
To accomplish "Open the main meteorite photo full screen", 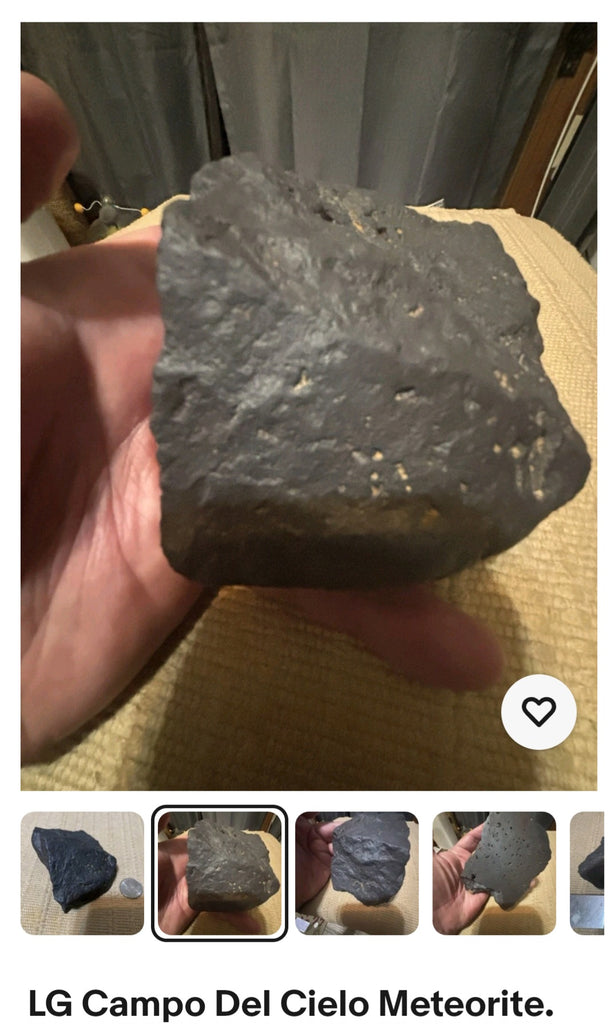I will pos(309,406).
